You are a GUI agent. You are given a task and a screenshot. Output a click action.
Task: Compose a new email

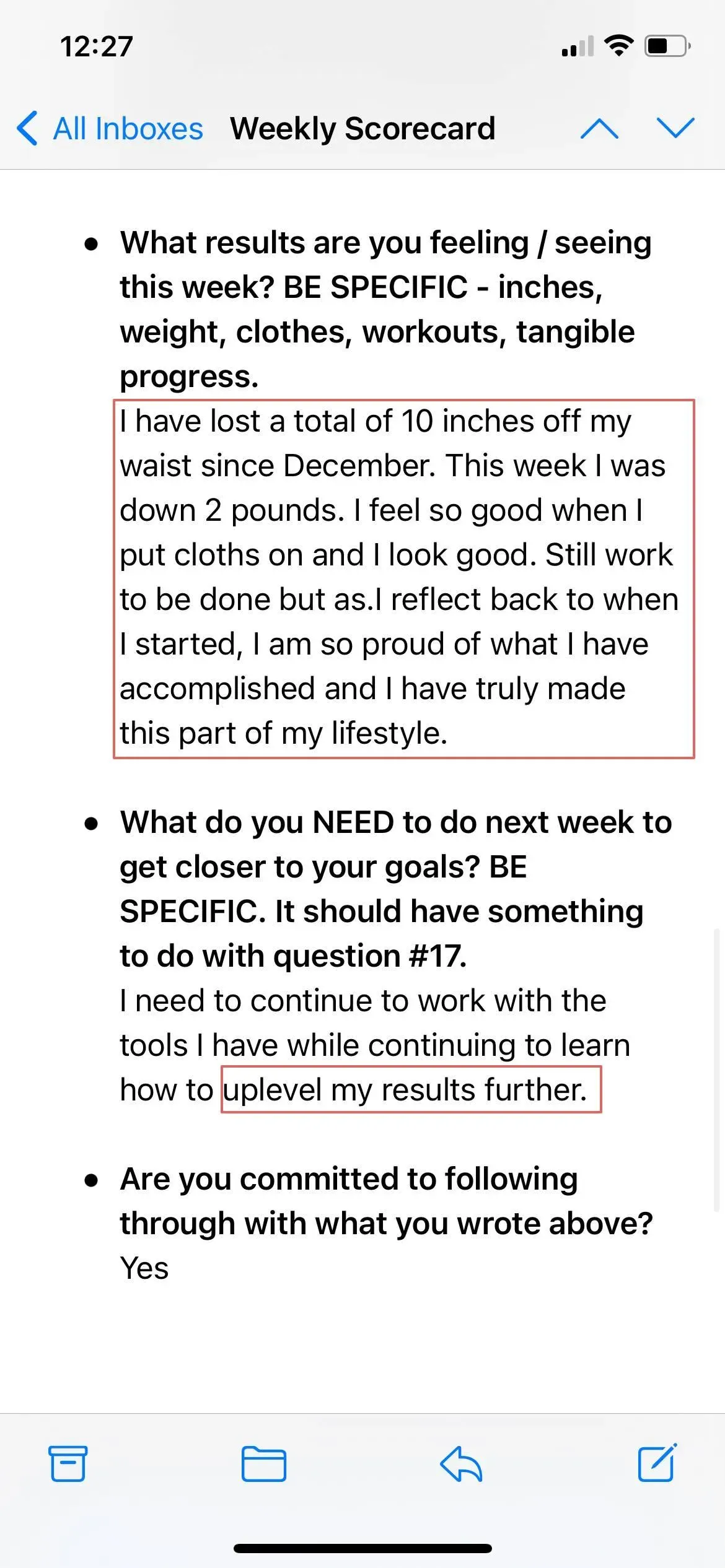point(657,1463)
